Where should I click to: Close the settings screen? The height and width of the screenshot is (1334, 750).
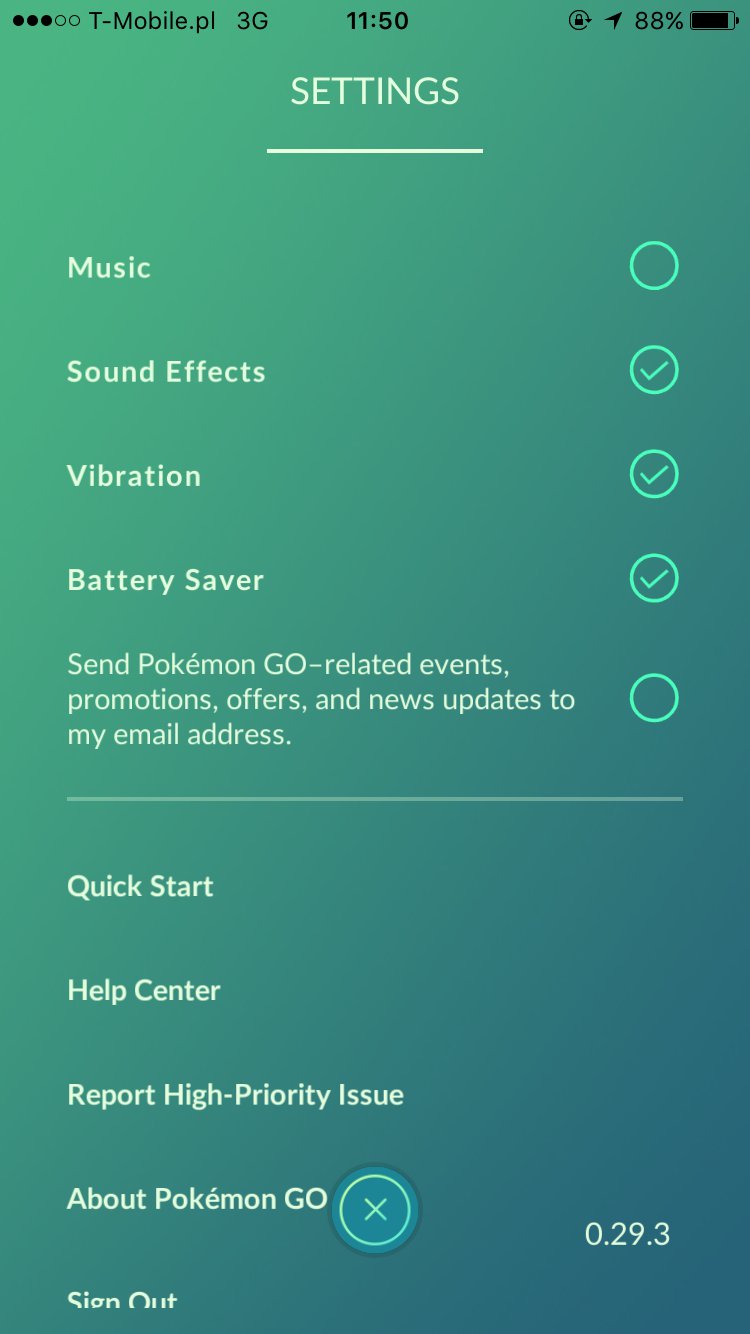tap(375, 1211)
